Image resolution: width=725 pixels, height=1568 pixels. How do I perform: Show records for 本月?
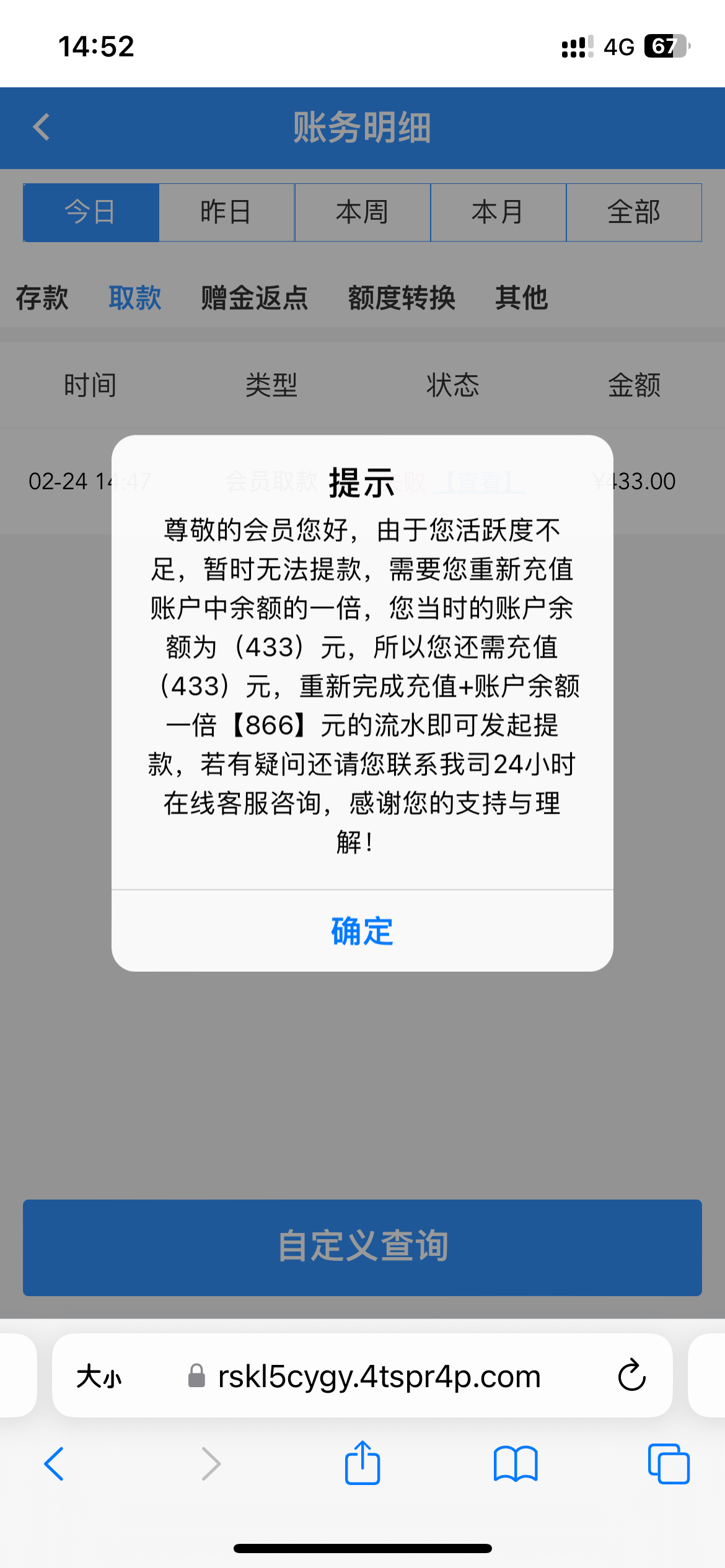pyautogui.click(x=498, y=212)
